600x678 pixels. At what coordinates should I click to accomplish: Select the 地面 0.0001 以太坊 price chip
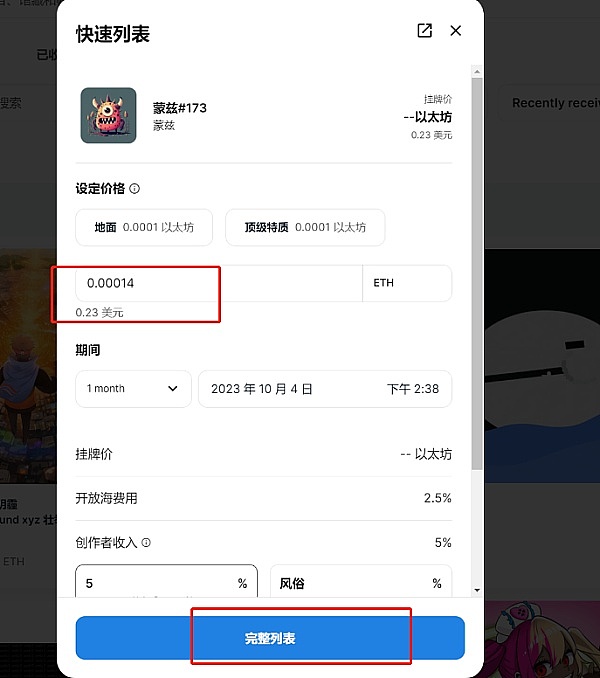[x=144, y=228]
